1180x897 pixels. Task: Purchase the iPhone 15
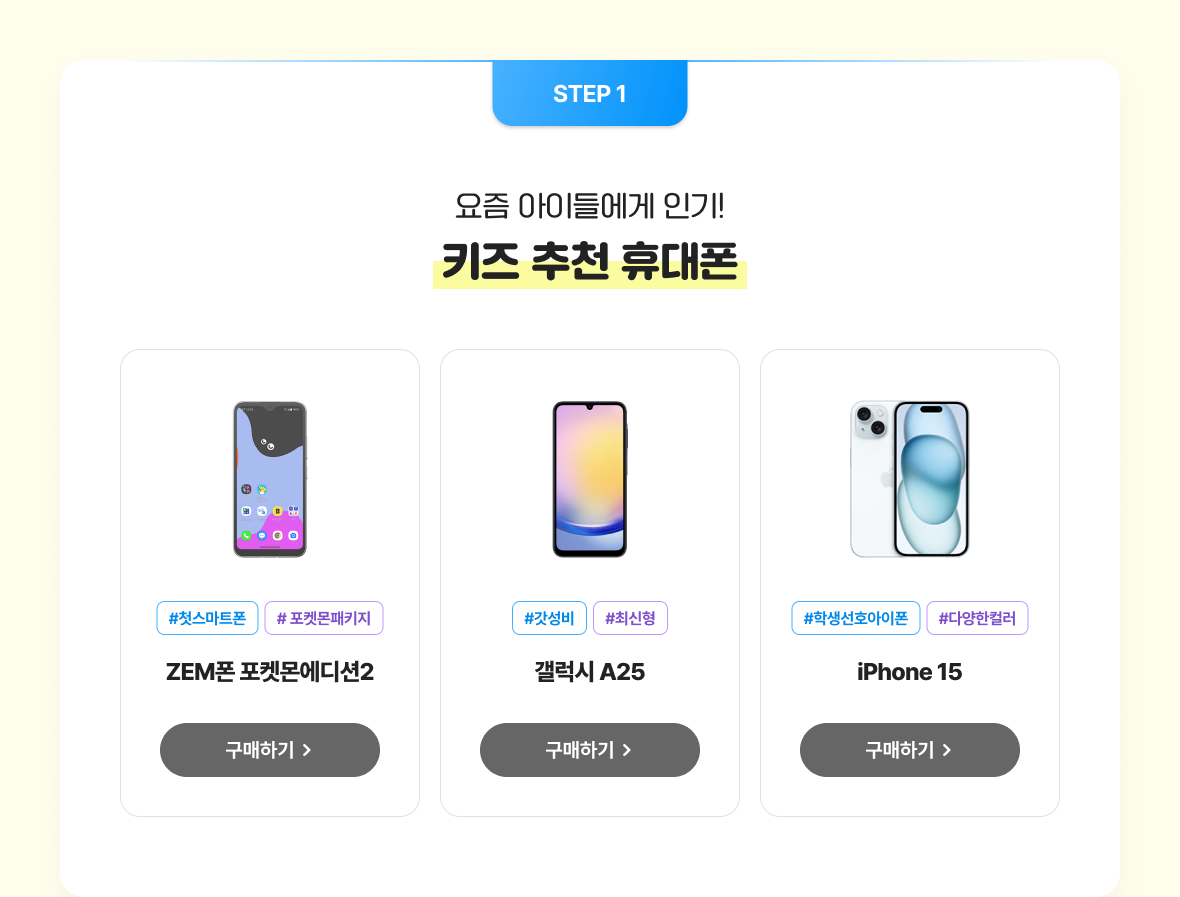click(910, 750)
